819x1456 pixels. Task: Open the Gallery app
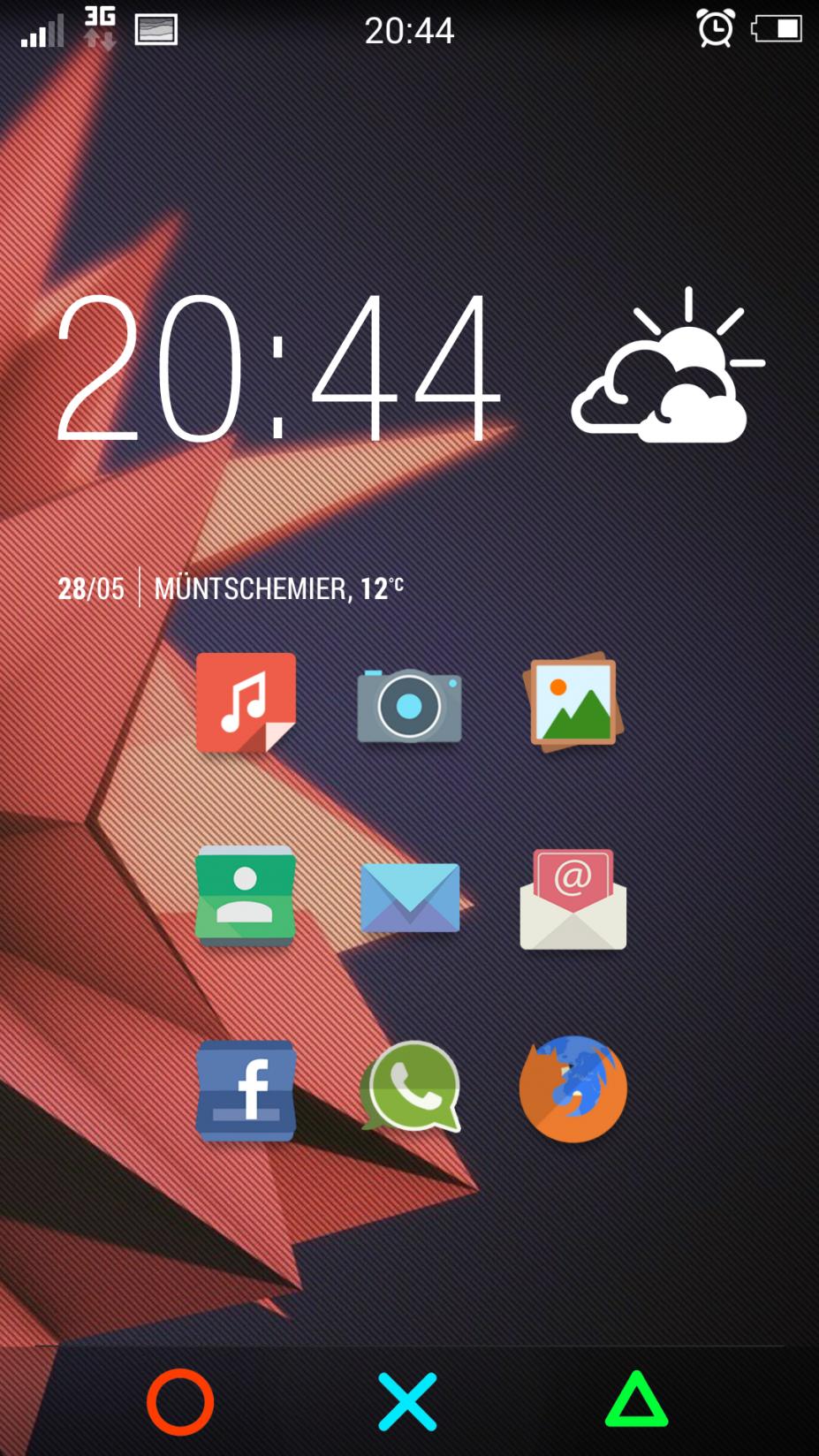(573, 703)
